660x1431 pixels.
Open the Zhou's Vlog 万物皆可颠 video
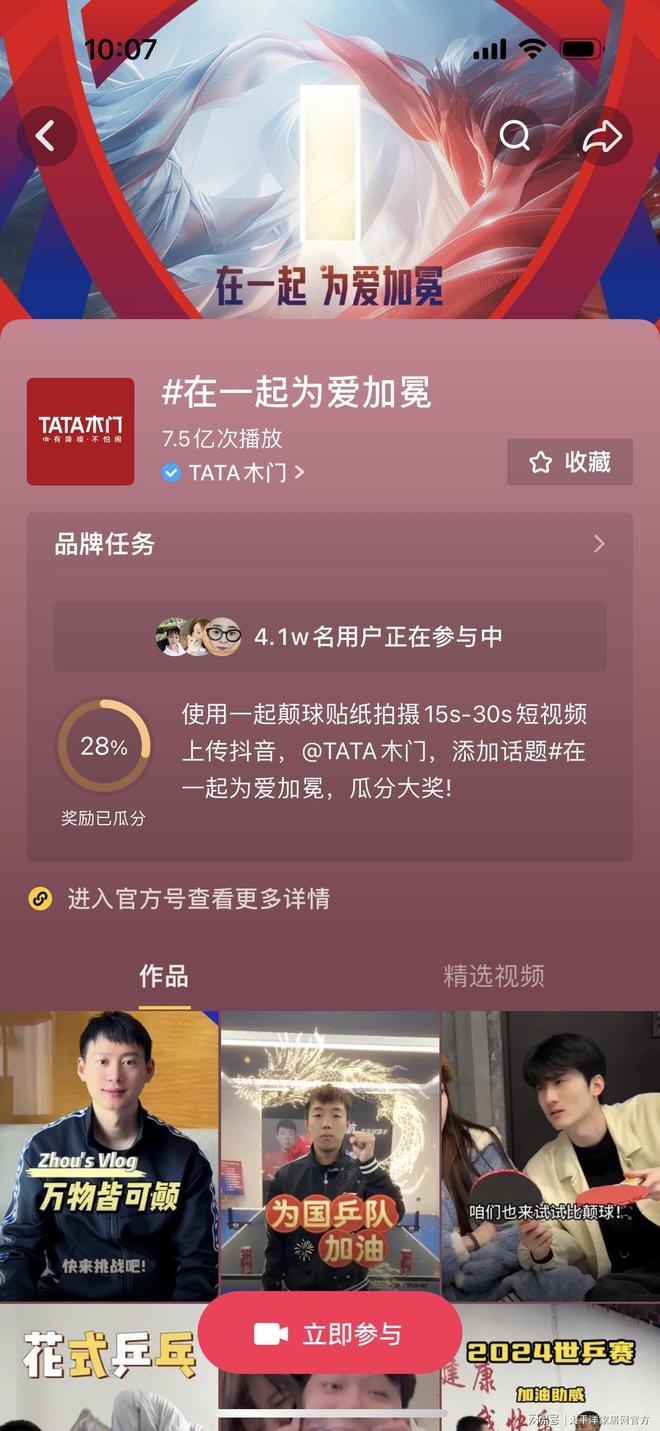pyautogui.click(x=108, y=1155)
